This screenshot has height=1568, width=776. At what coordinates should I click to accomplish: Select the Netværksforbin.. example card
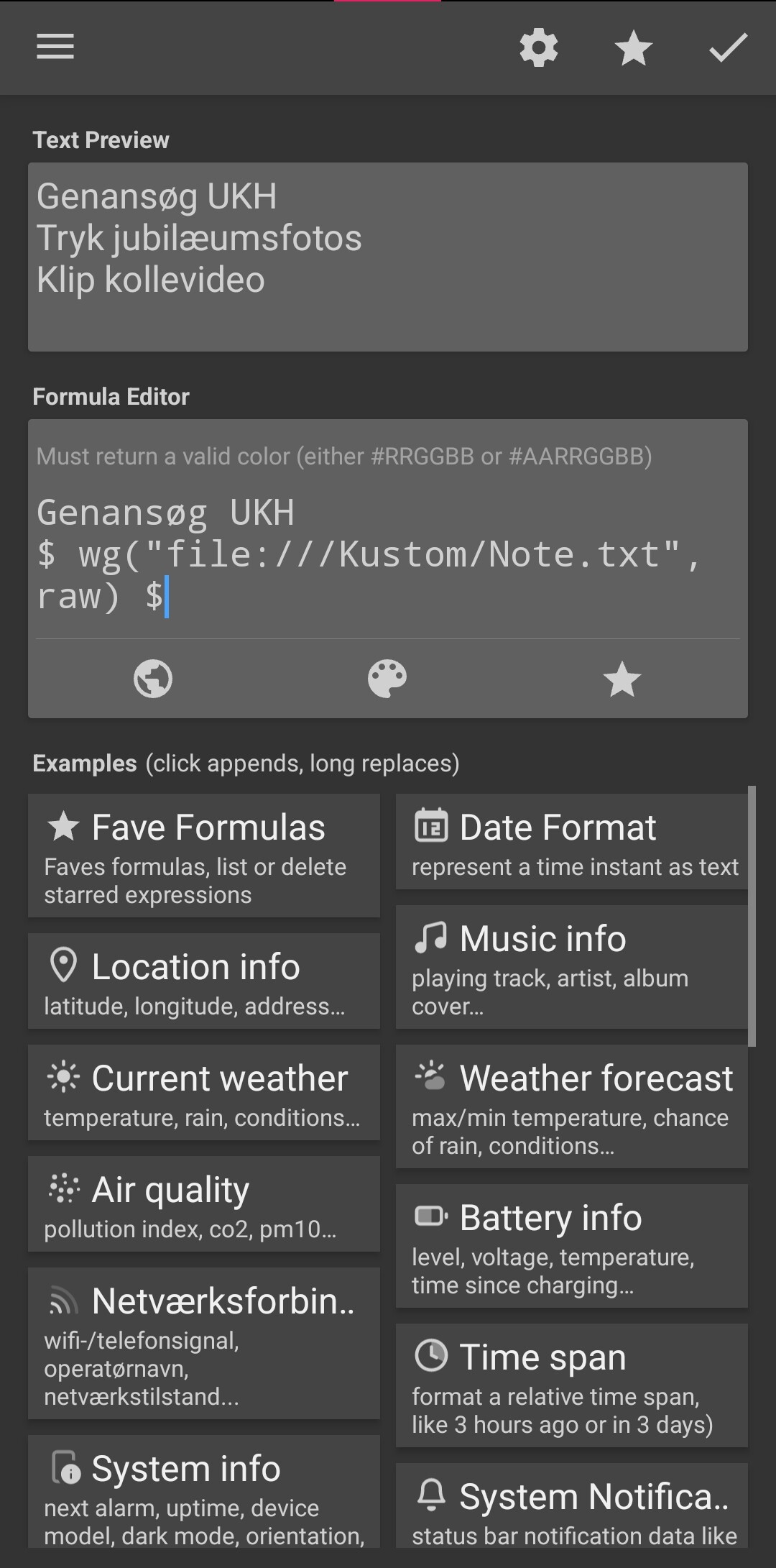[204, 1344]
